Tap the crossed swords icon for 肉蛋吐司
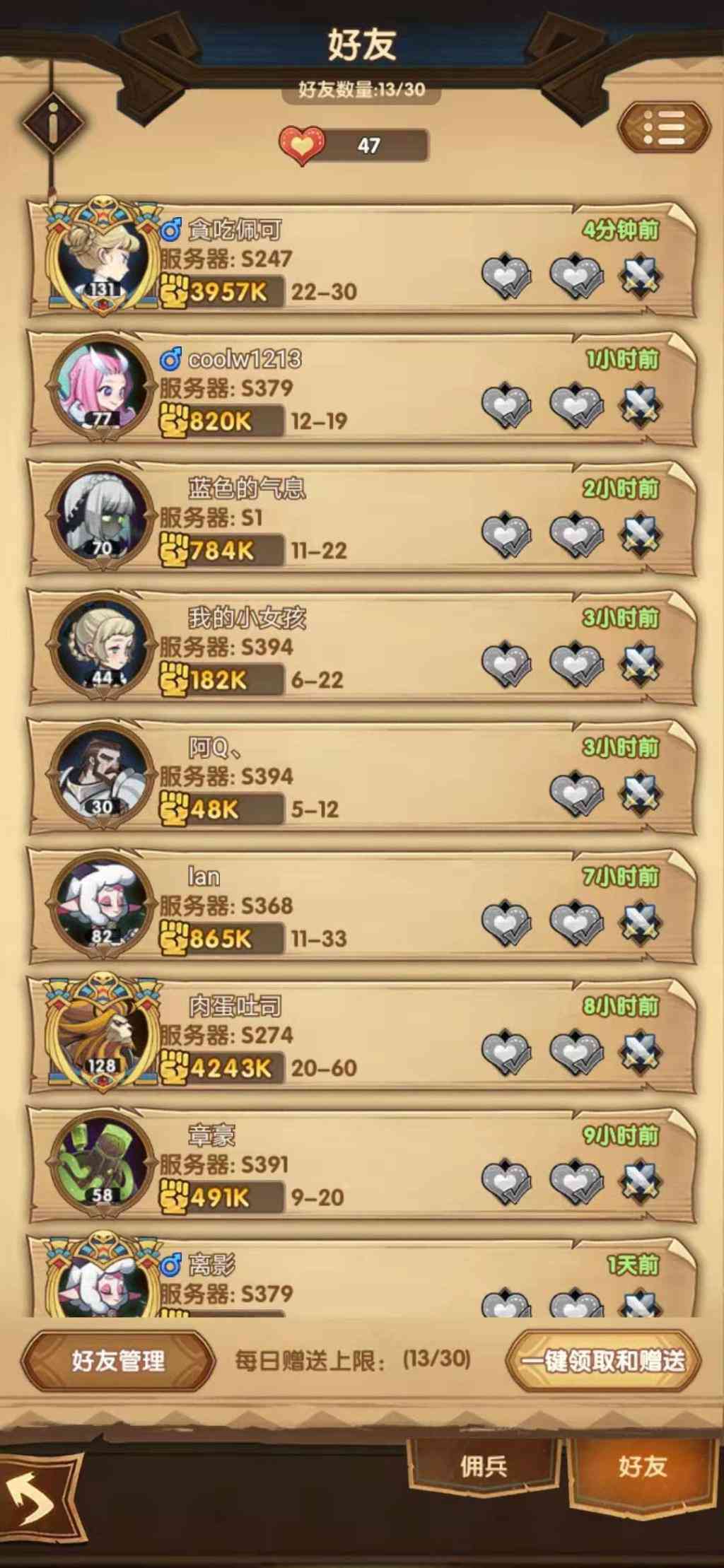 [640, 1052]
